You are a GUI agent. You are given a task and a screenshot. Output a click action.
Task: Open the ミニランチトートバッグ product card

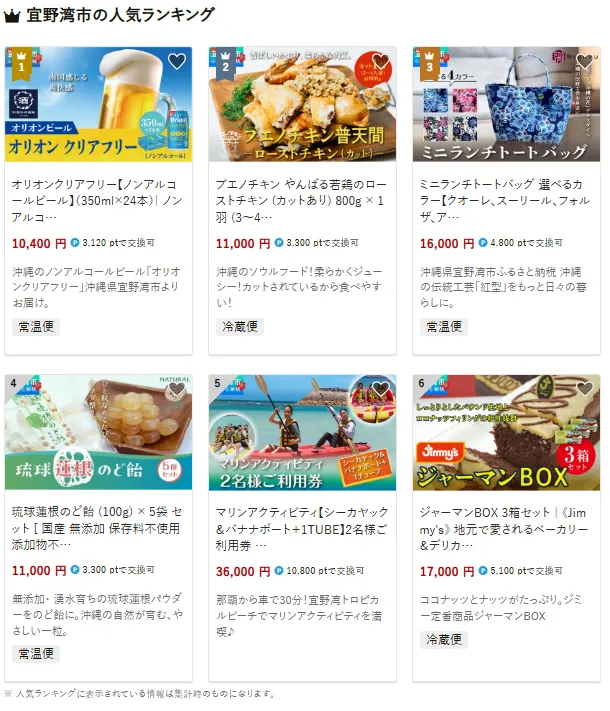coord(506,201)
